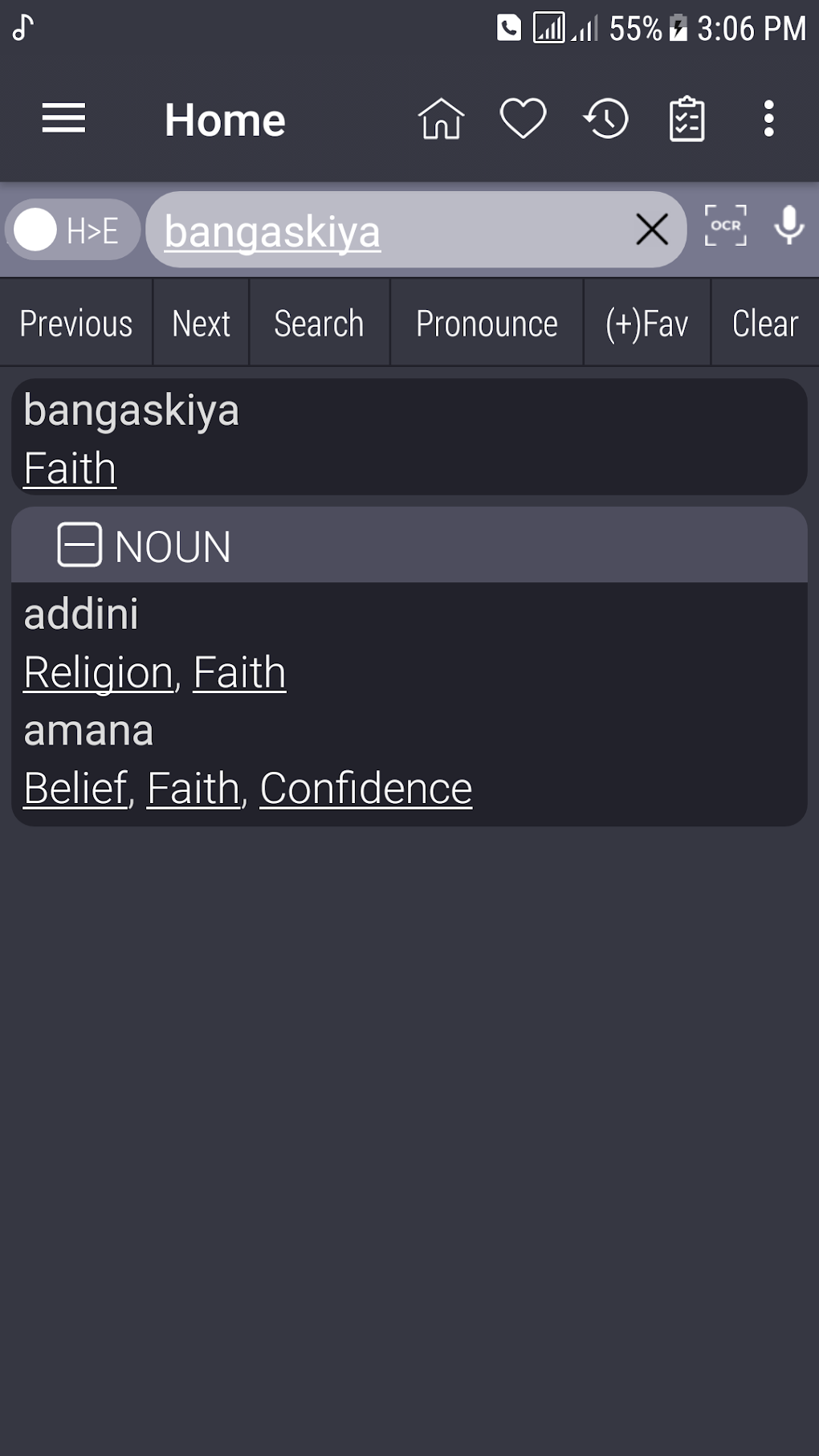Image resolution: width=819 pixels, height=1456 pixels.
Task: Hit the Search button
Action: (x=319, y=324)
